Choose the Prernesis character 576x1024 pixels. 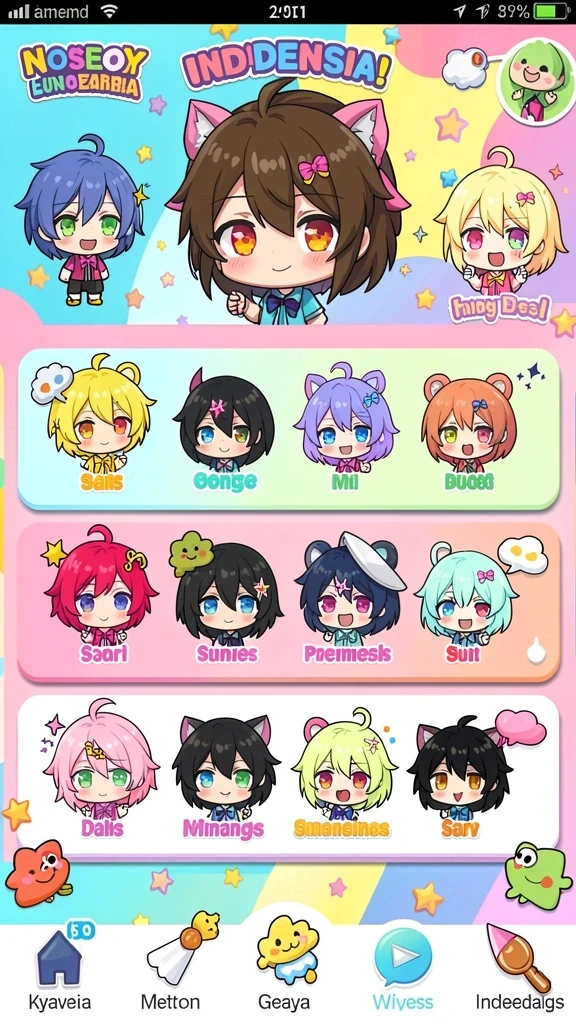347,600
